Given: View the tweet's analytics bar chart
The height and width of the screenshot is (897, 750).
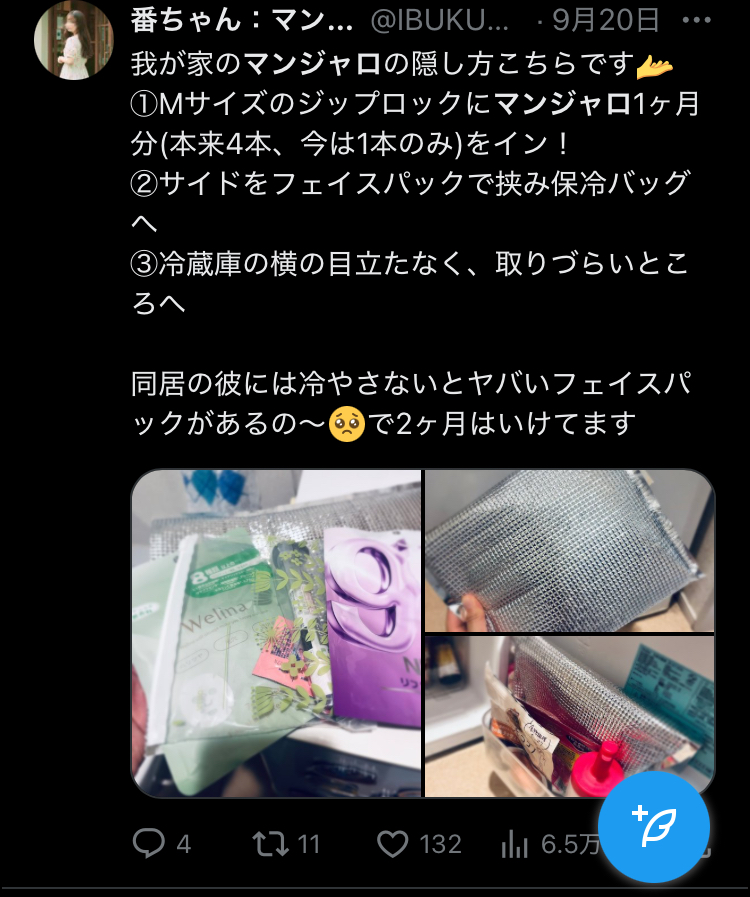Looking at the screenshot, I should 514,844.
